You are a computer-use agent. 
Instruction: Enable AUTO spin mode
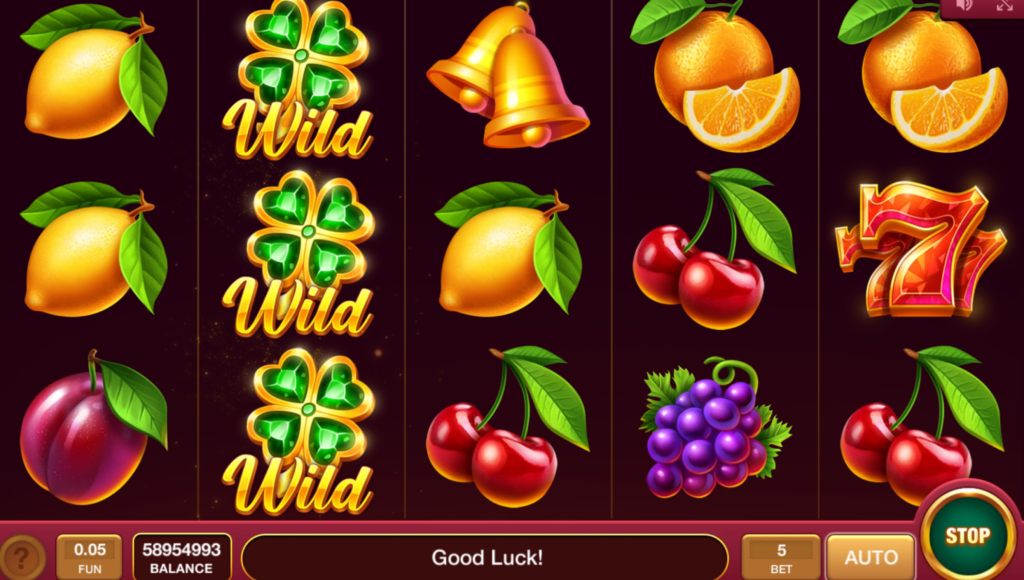coord(870,557)
